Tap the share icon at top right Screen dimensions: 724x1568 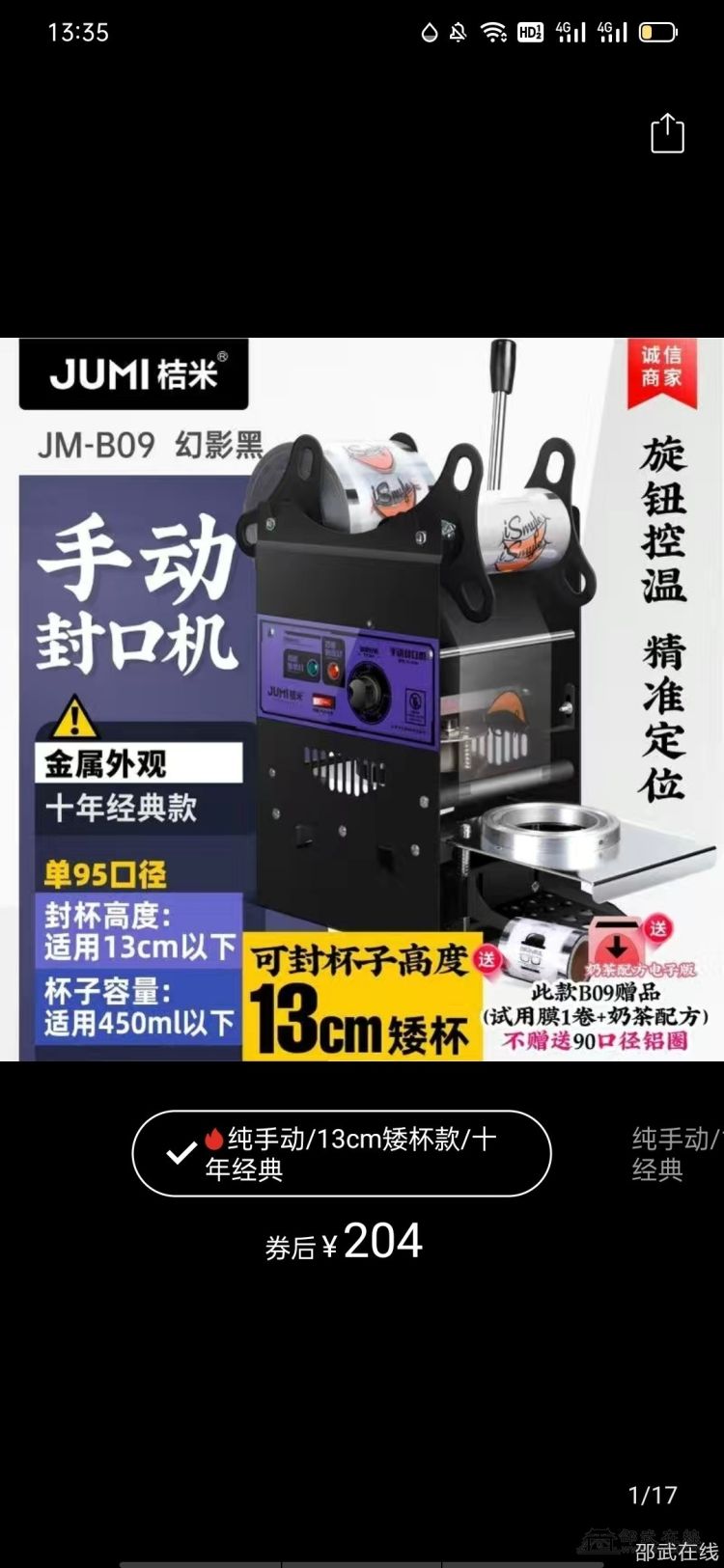click(x=667, y=133)
